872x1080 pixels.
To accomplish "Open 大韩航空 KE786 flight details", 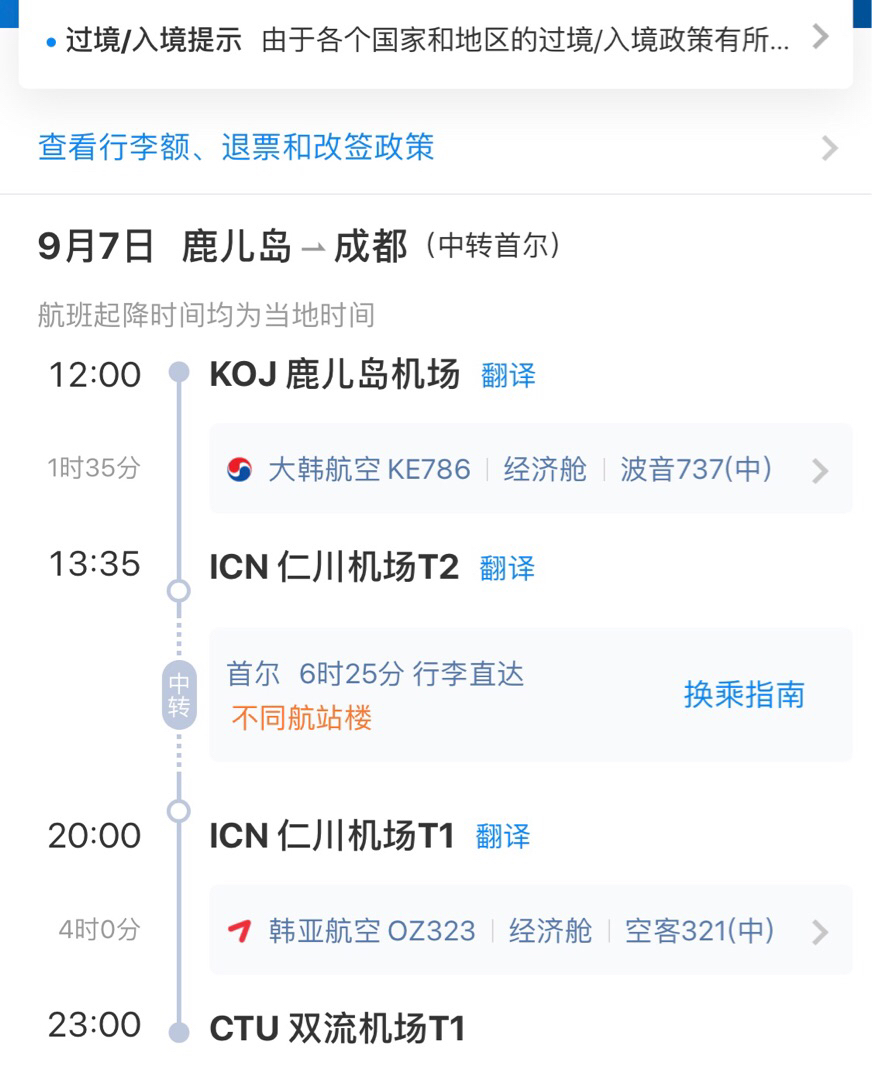I will [530, 470].
